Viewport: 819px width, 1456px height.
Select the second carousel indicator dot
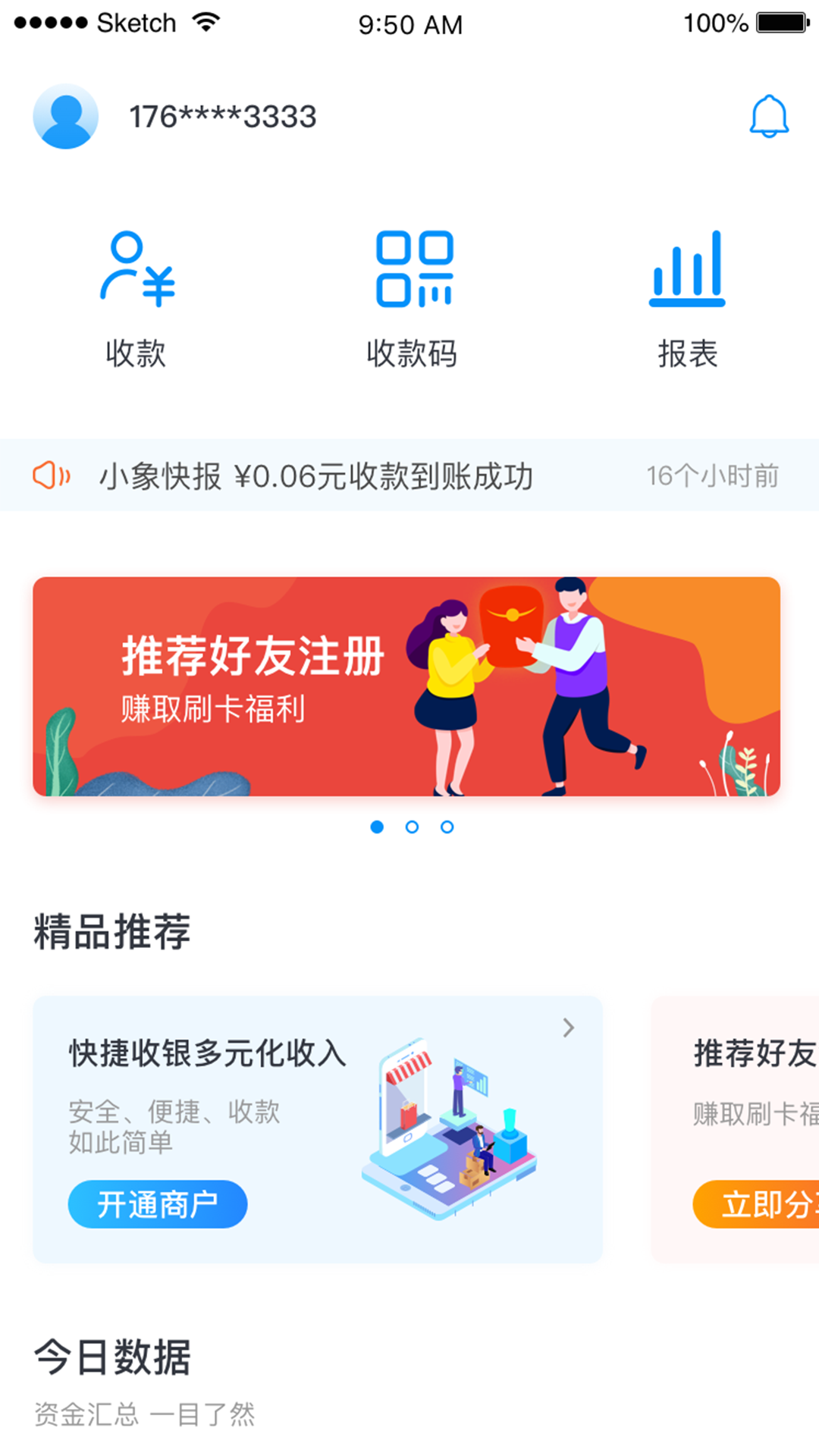(412, 827)
